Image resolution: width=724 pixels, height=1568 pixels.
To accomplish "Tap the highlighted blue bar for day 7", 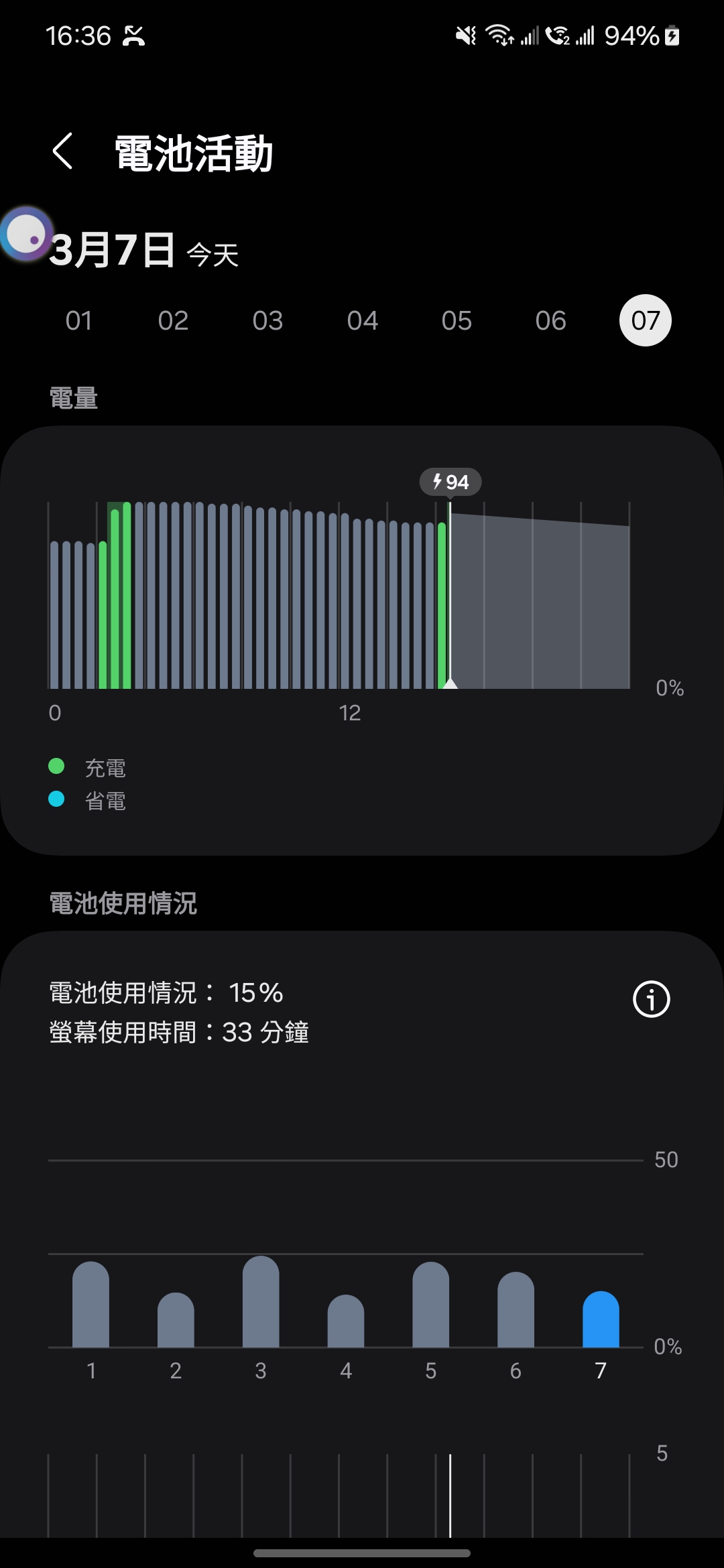I will [x=601, y=1319].
